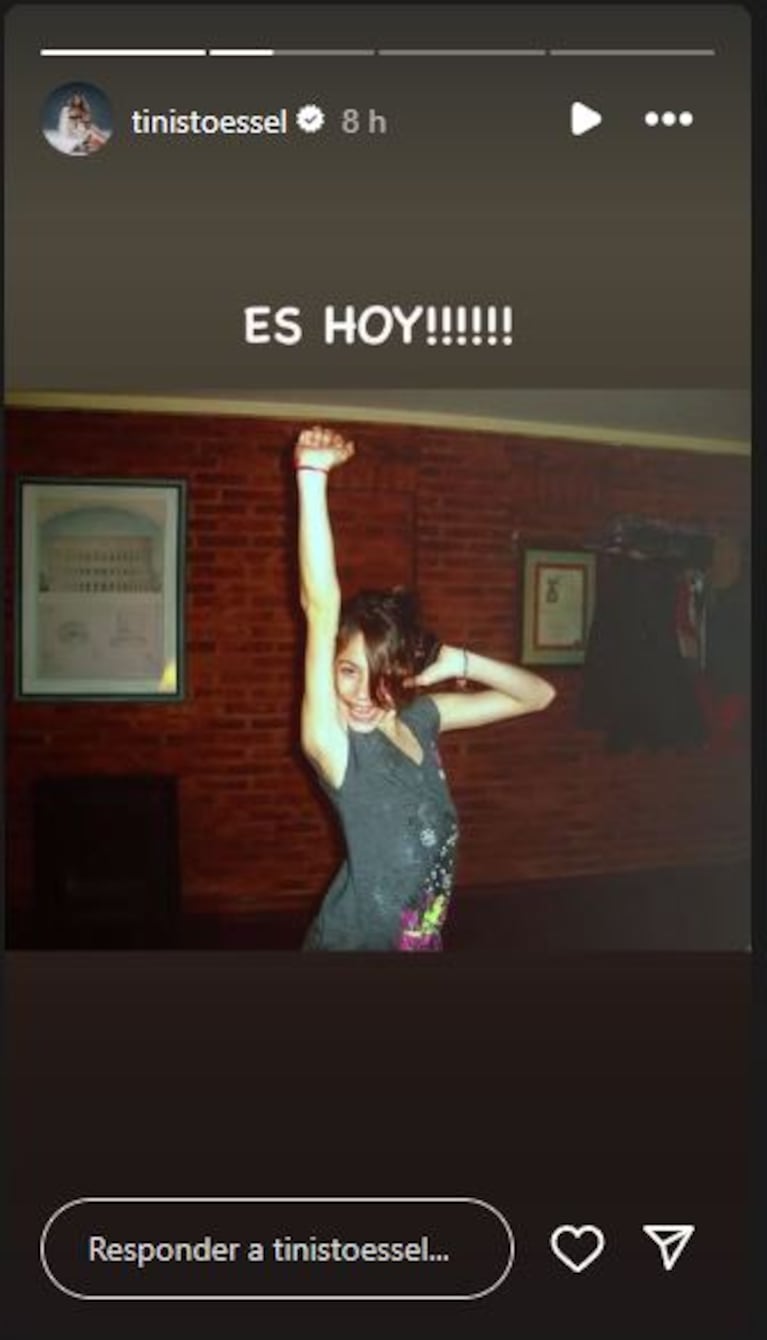767x1340 pixels.
Task: Share the story via paper plane icon
Action: (669, 1248)
